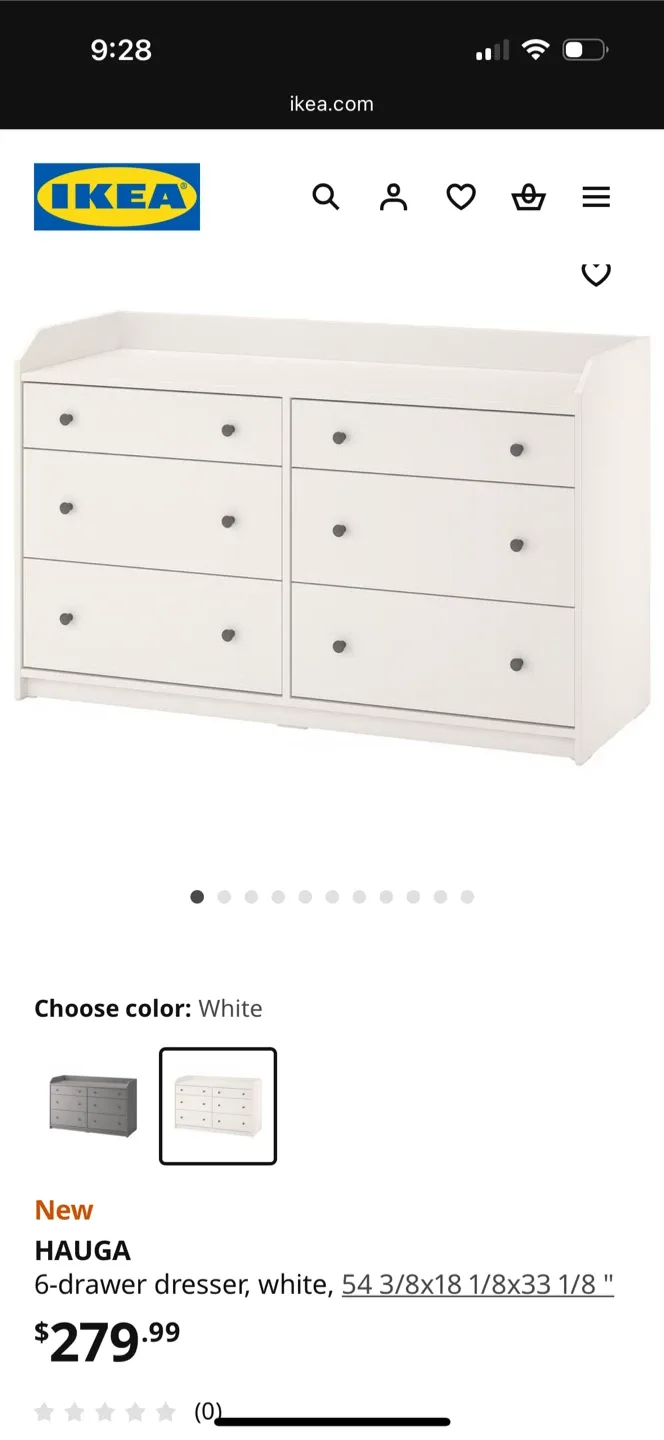
Task: Open the hamburger menu
Action: (596, 197)
